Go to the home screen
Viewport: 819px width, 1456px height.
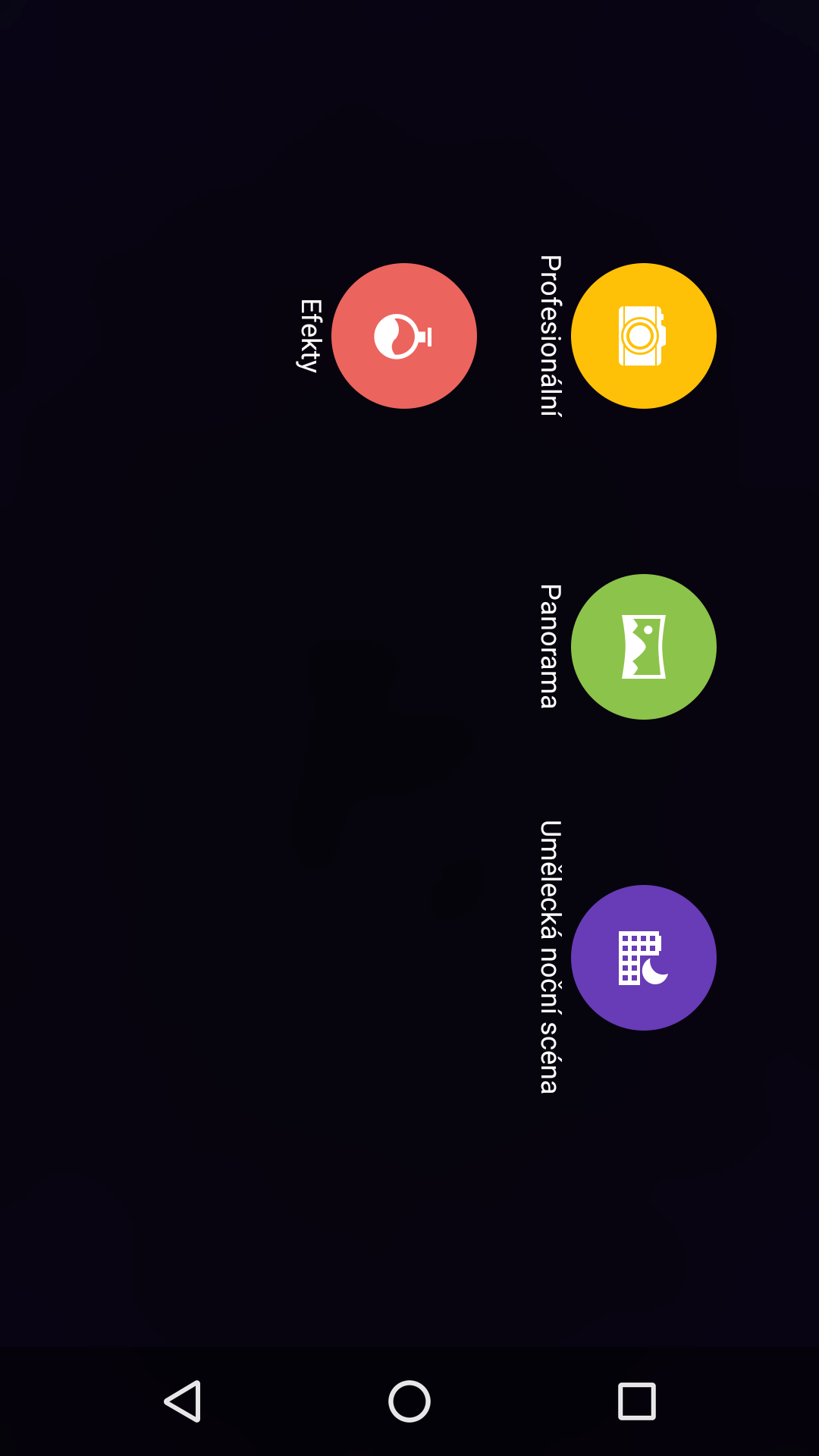[409, 1401]
